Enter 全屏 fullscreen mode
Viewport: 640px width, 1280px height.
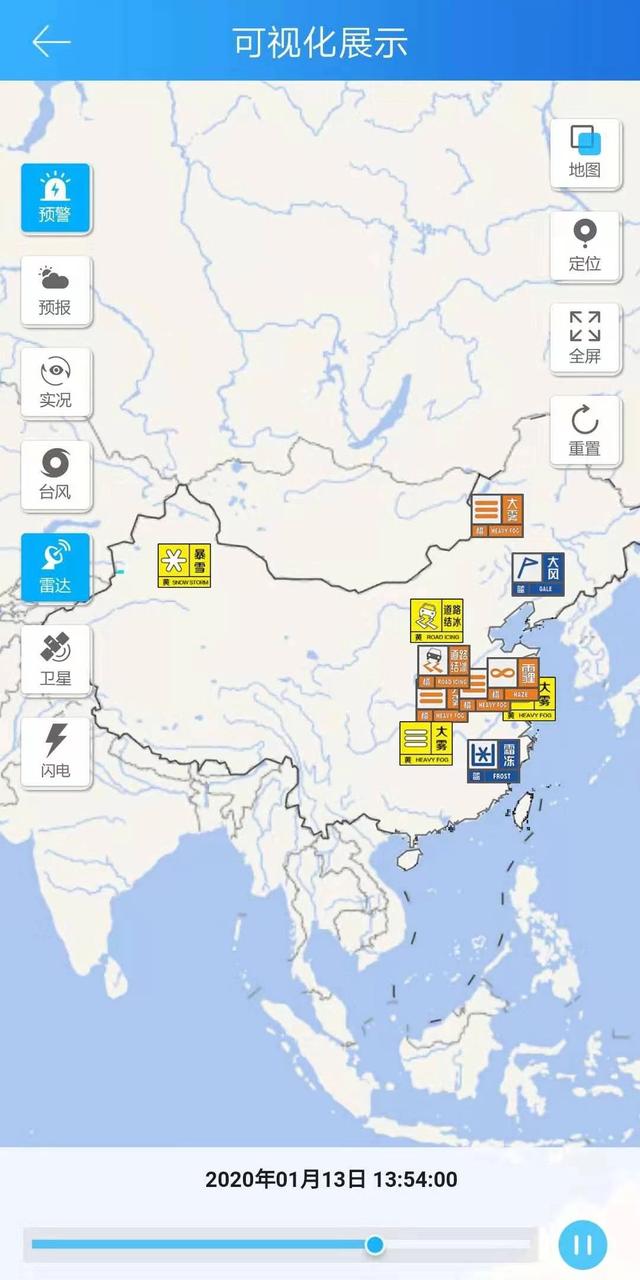585,338
